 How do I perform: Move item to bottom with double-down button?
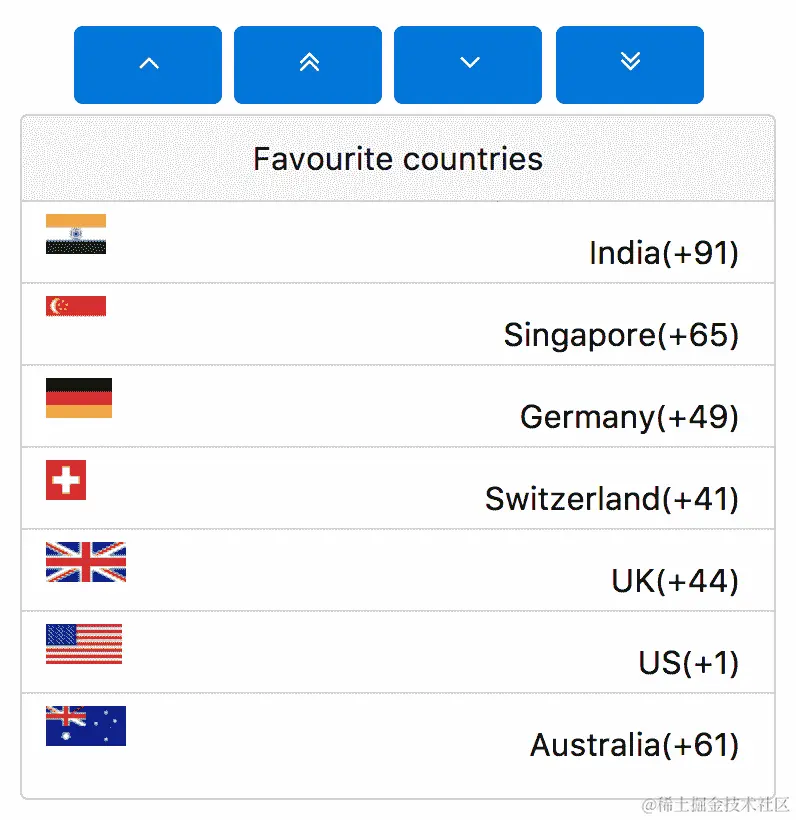pos(630,65)
